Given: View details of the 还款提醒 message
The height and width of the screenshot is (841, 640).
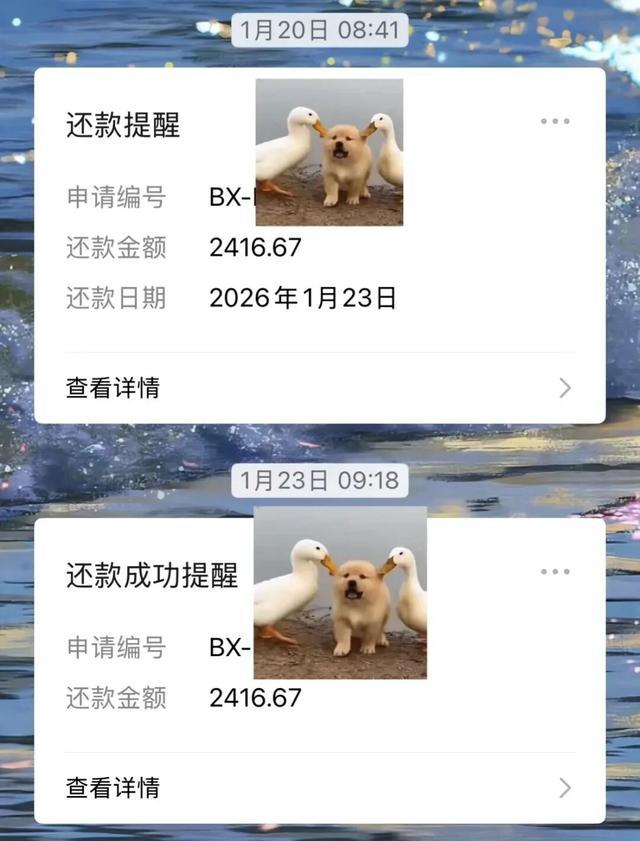Looking at the screenshot, I should (318, 388).
